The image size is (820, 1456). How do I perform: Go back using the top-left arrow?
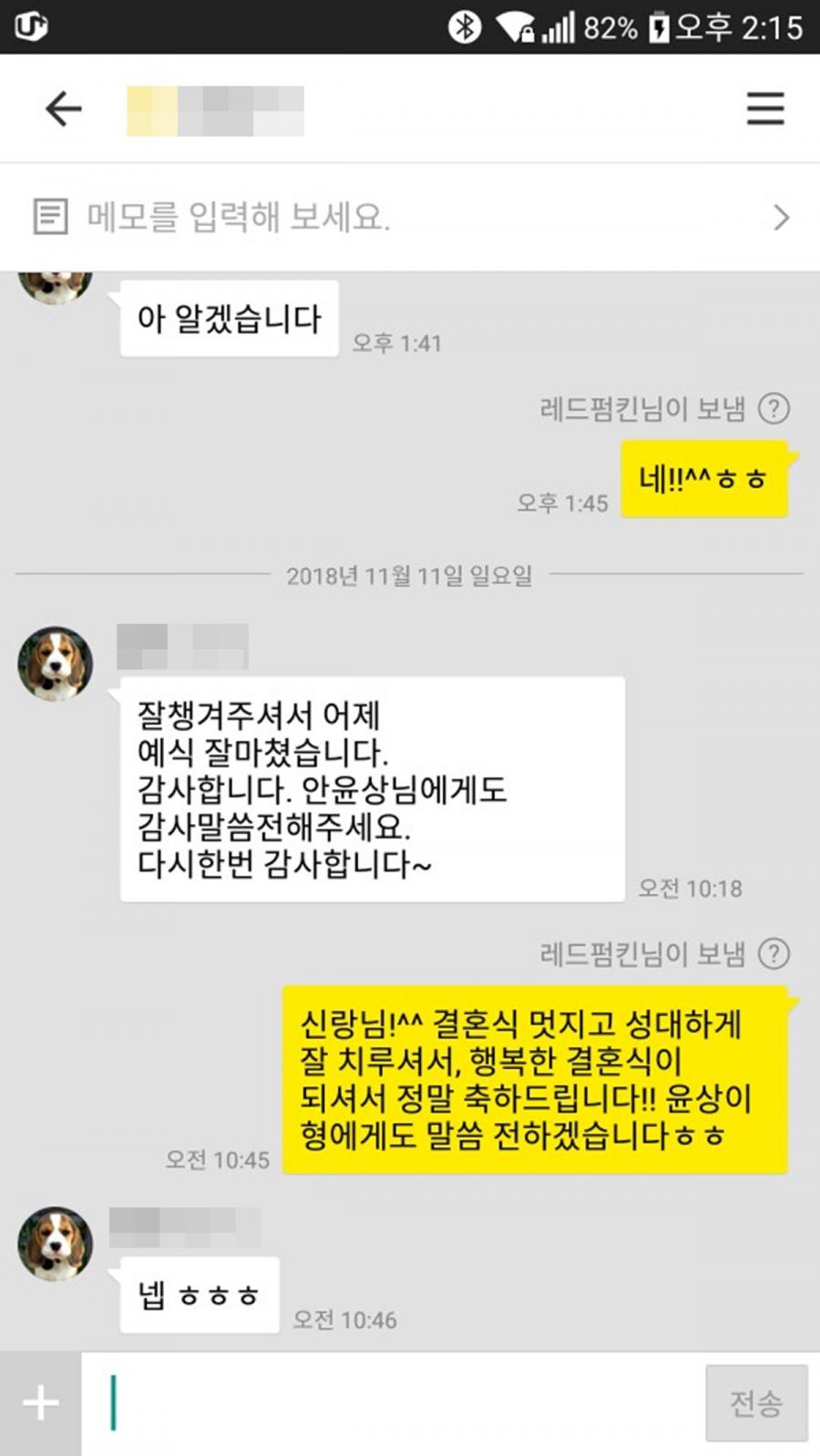[64, 109]
